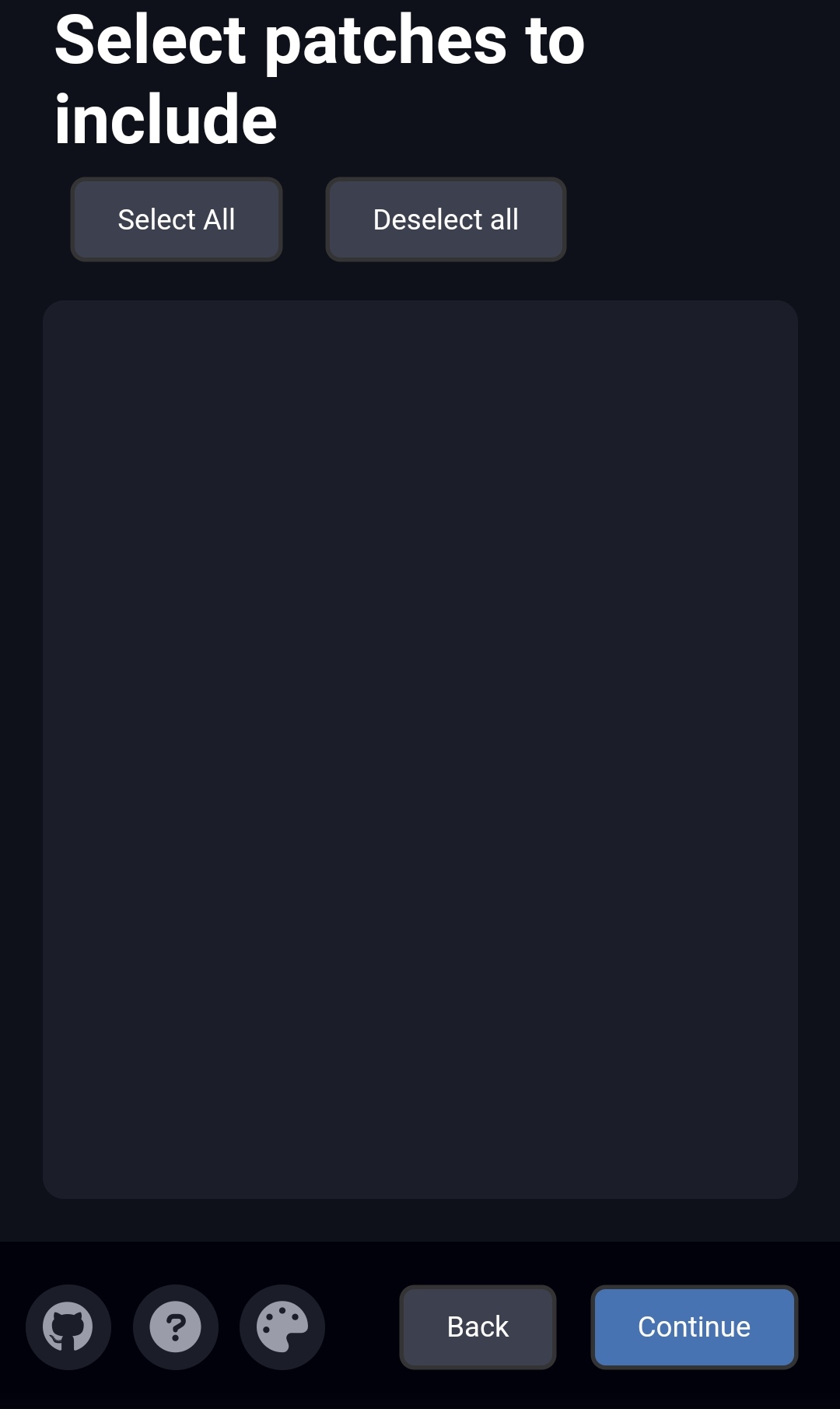Click the Back button in the footer
840x1409 pixels.
pyautogui.click(x=477, y=1327)
